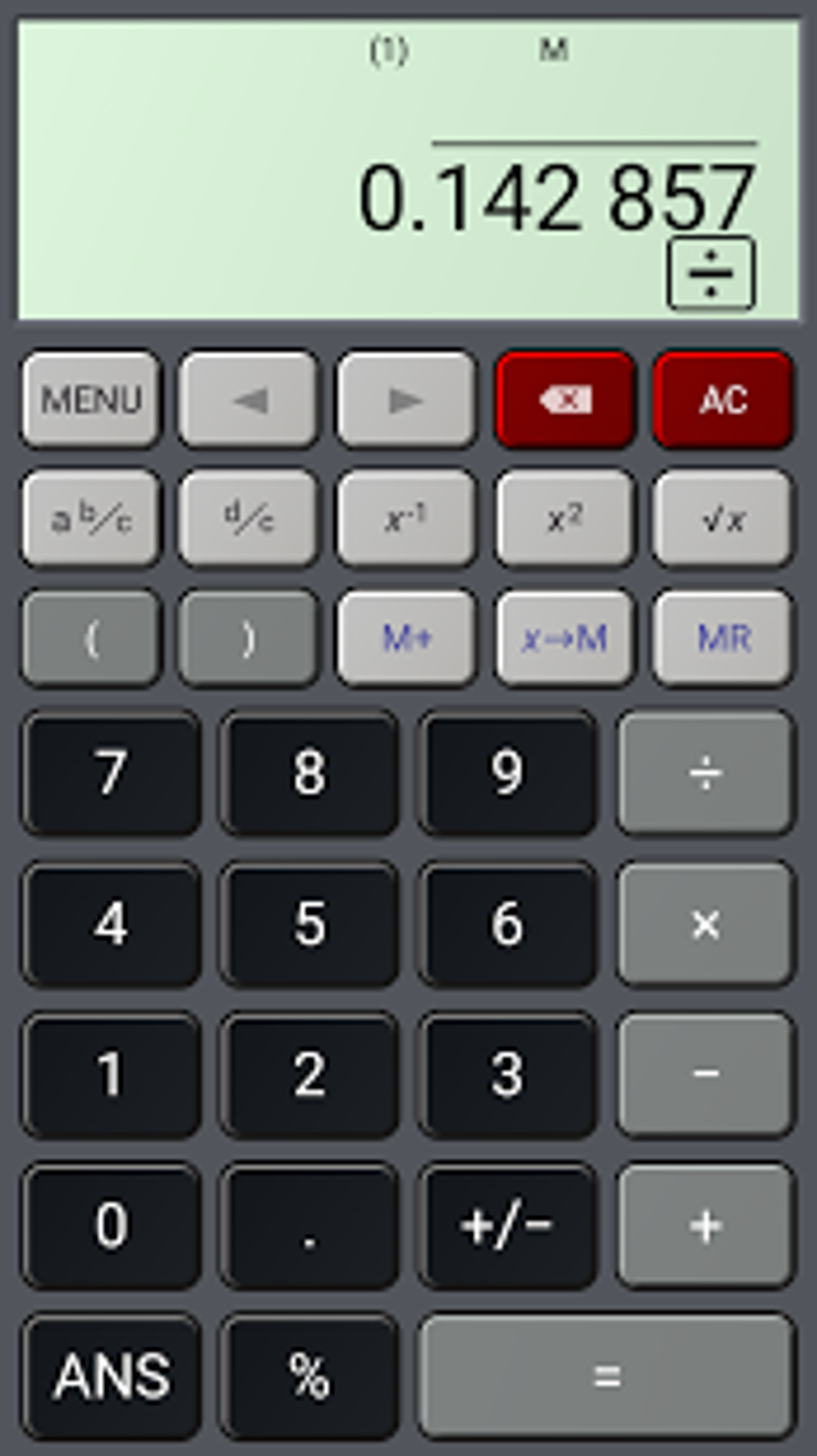Calculate the reciprocal with x⁻¹
The height and width of the screenshot is (1456, 817).
pos(406,519)
